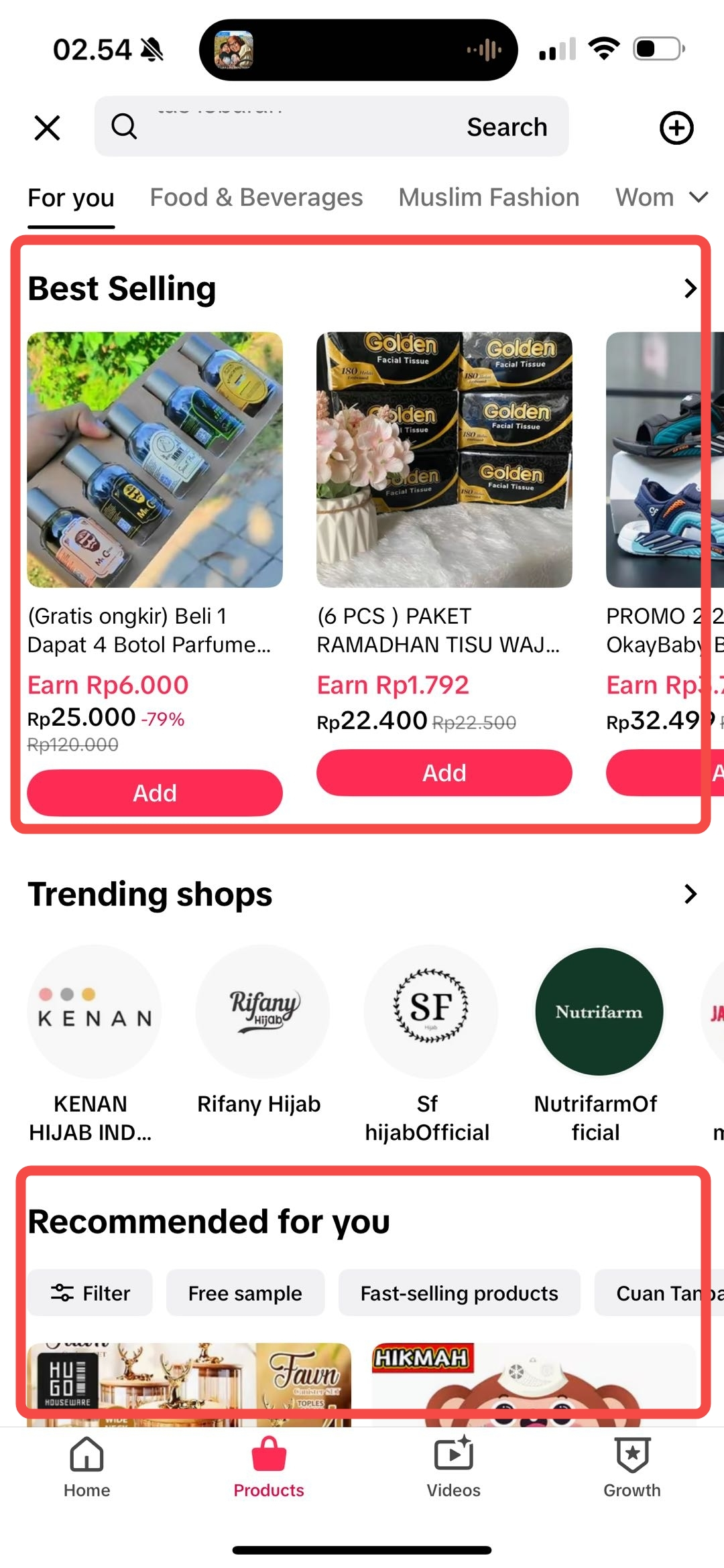
Task: Open Sf hijabOfficial shop
Action: [x=430, y=1012]
